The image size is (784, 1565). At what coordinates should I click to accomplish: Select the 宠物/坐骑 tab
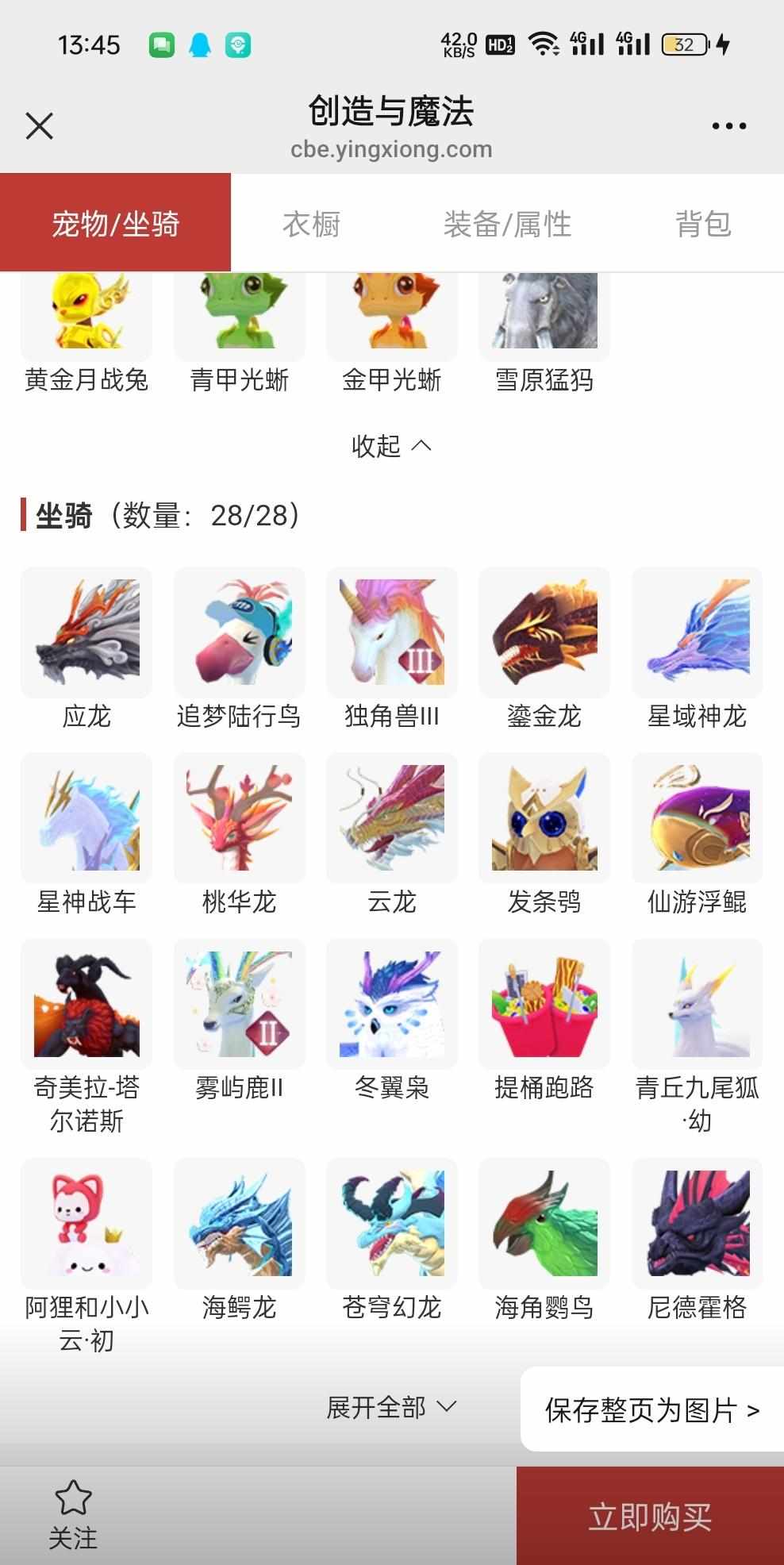pyautogui.click(x=116, y=224)
